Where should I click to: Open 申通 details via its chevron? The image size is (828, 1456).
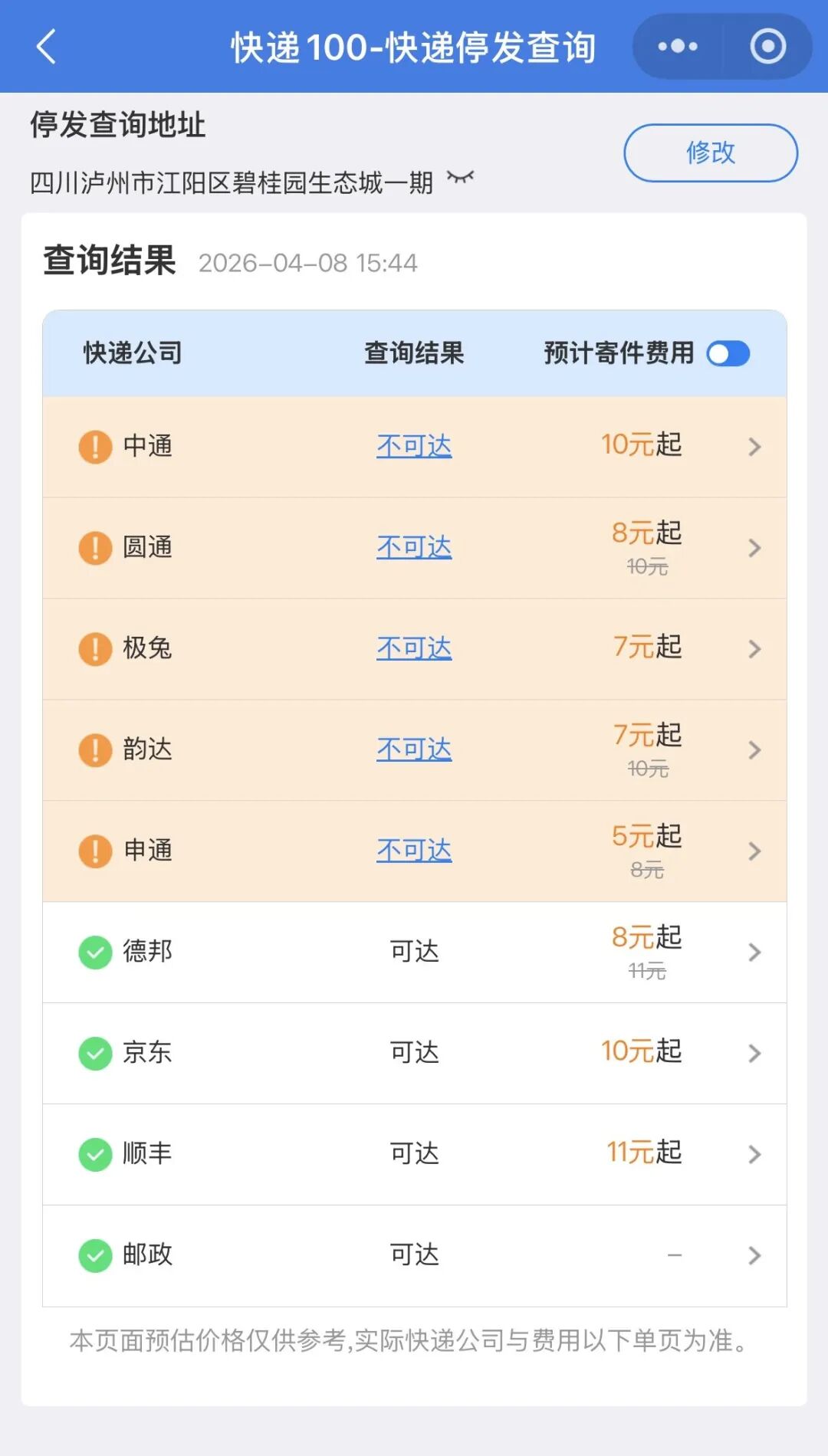(x=754, y=851)
